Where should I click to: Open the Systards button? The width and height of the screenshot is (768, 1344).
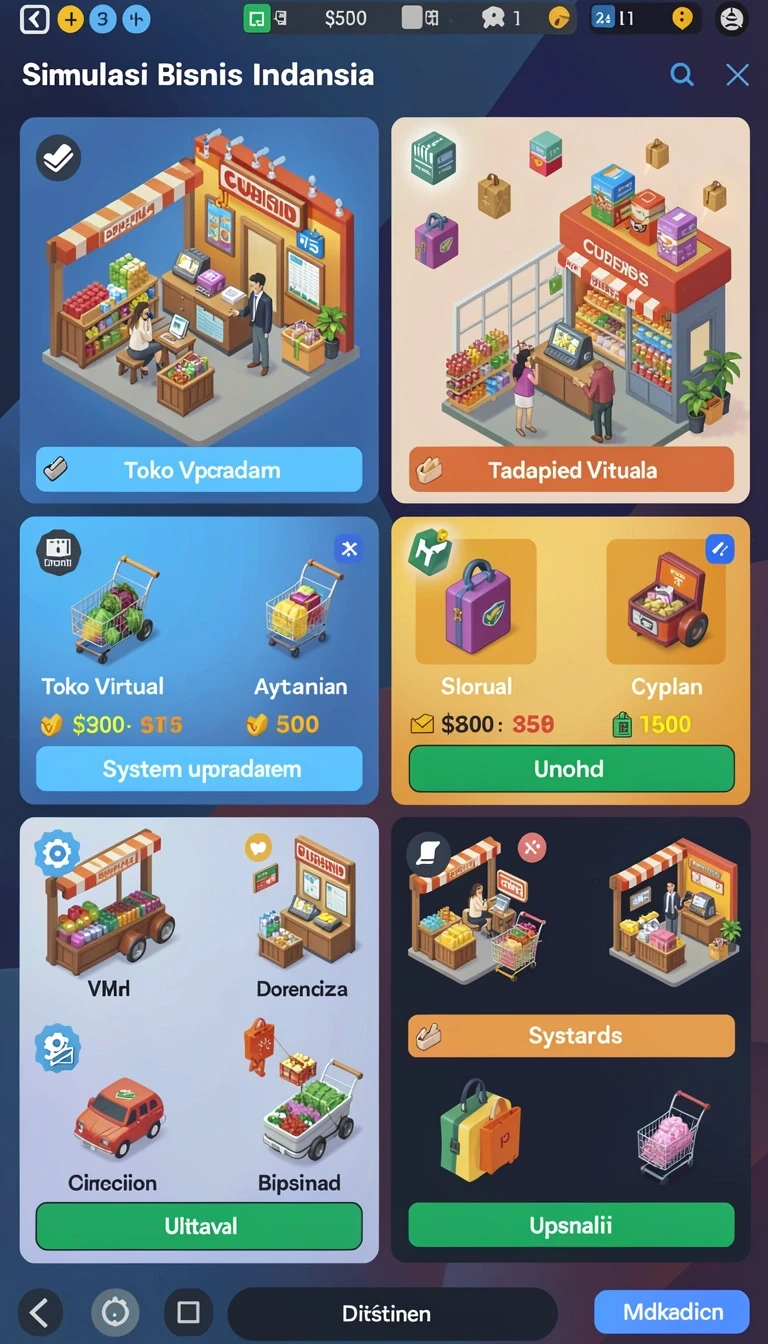click(571, 1036)
